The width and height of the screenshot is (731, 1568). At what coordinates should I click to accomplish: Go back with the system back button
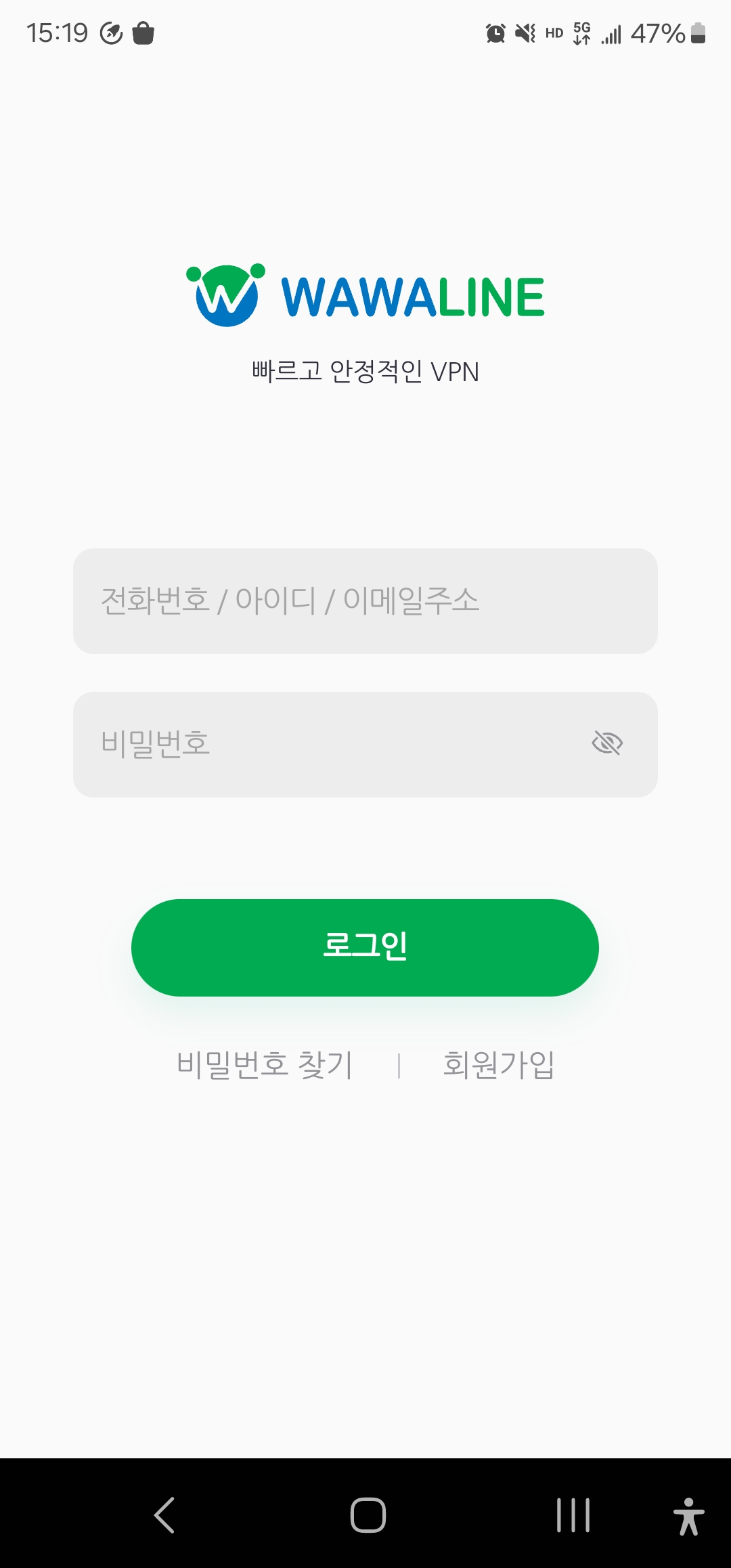pos(164,1515)
